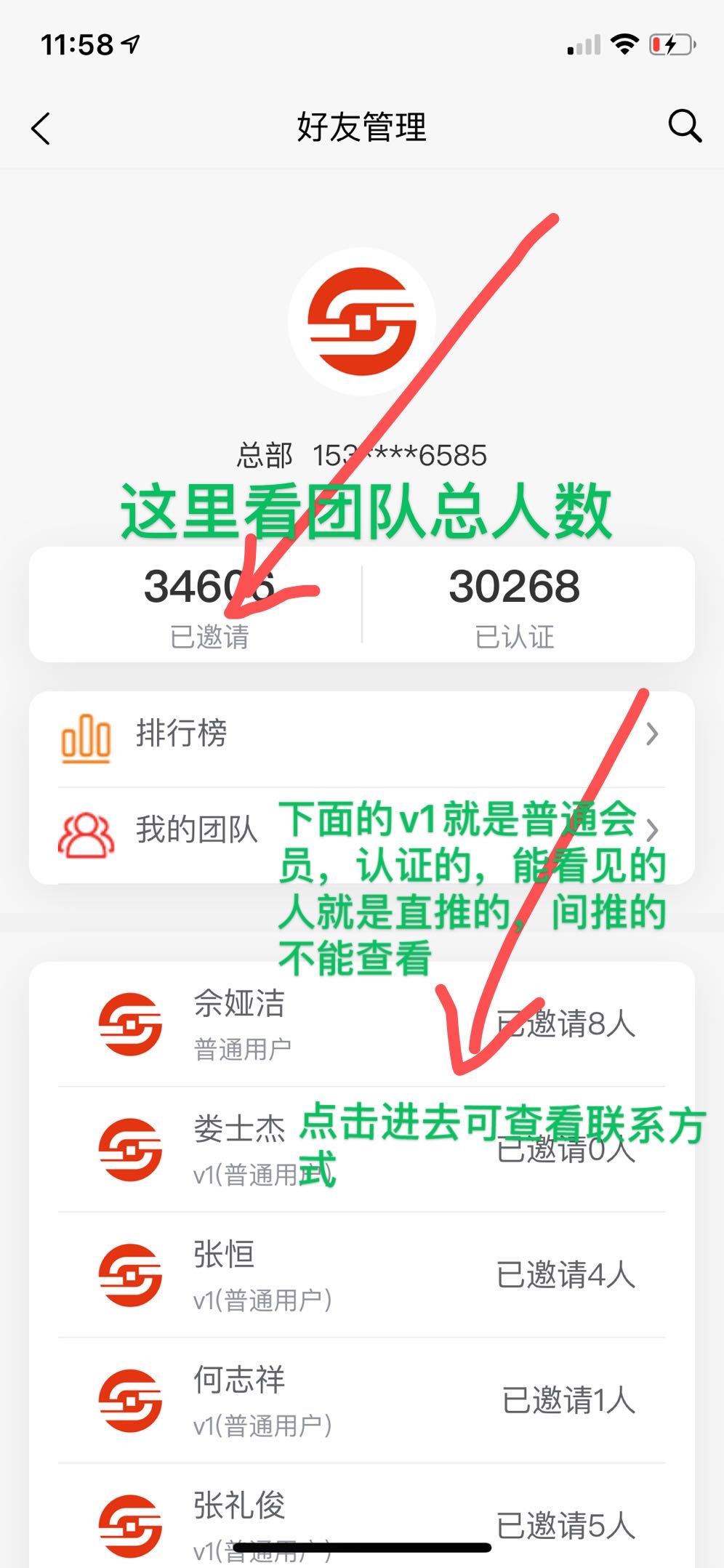The image size is (724, 1568).
Task: Open friend 余娅洁's details
Action: pos(361,1024)
